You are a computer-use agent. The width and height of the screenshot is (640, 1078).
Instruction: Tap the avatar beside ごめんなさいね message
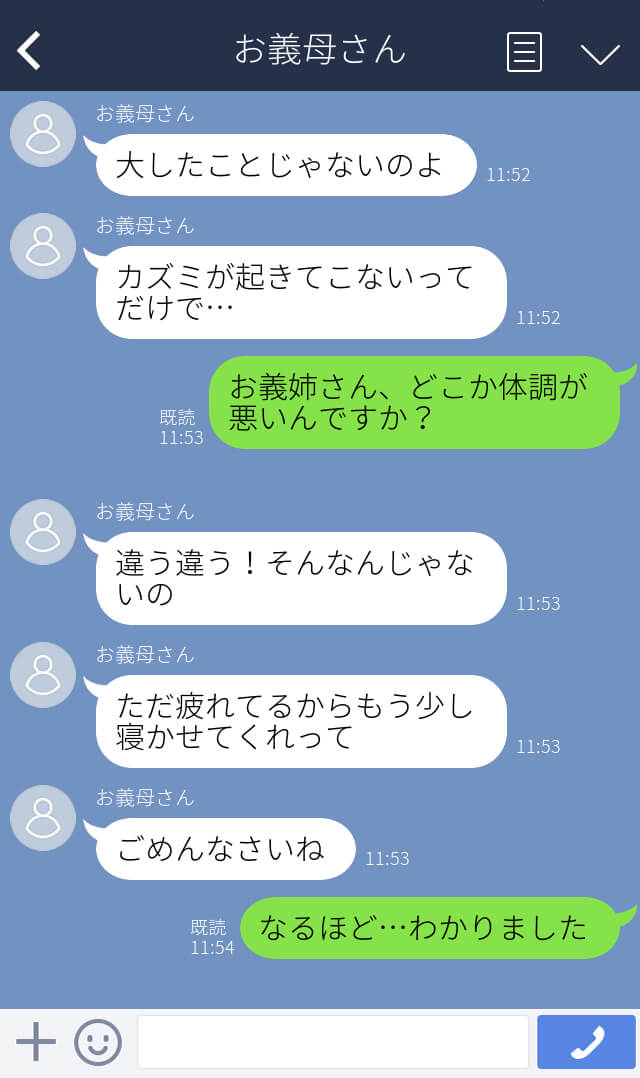(x=43, y=818)
